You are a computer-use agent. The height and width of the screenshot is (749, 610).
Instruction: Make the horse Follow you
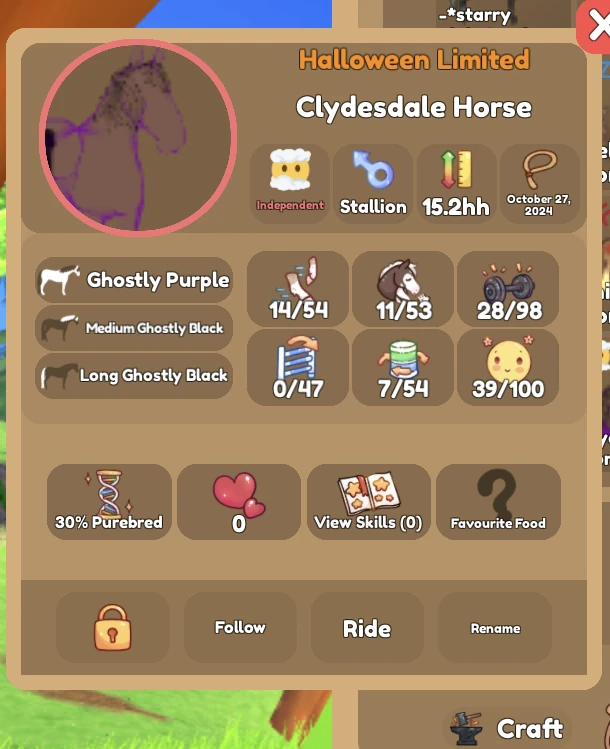click(x=240, y=628)
